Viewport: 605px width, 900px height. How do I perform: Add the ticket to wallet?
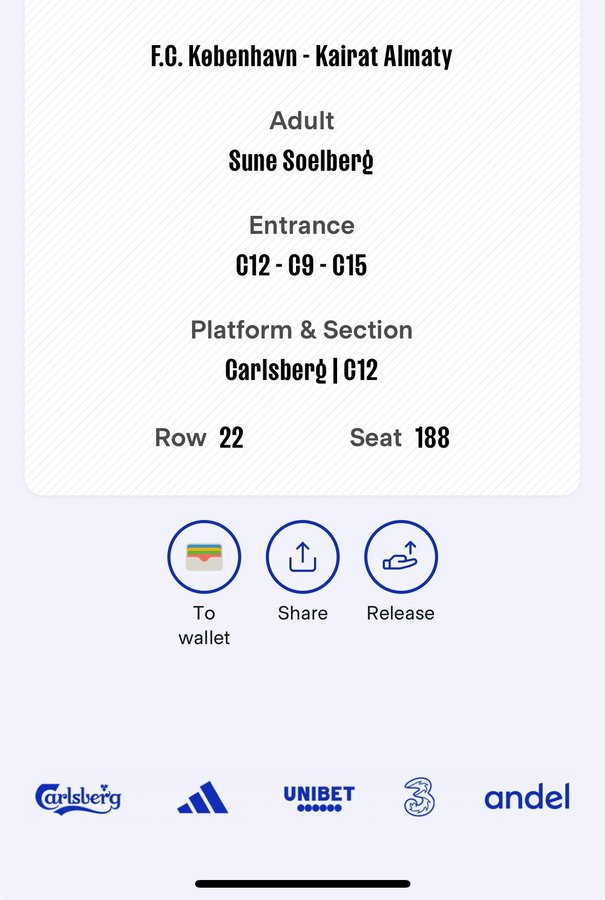point(204,558)
